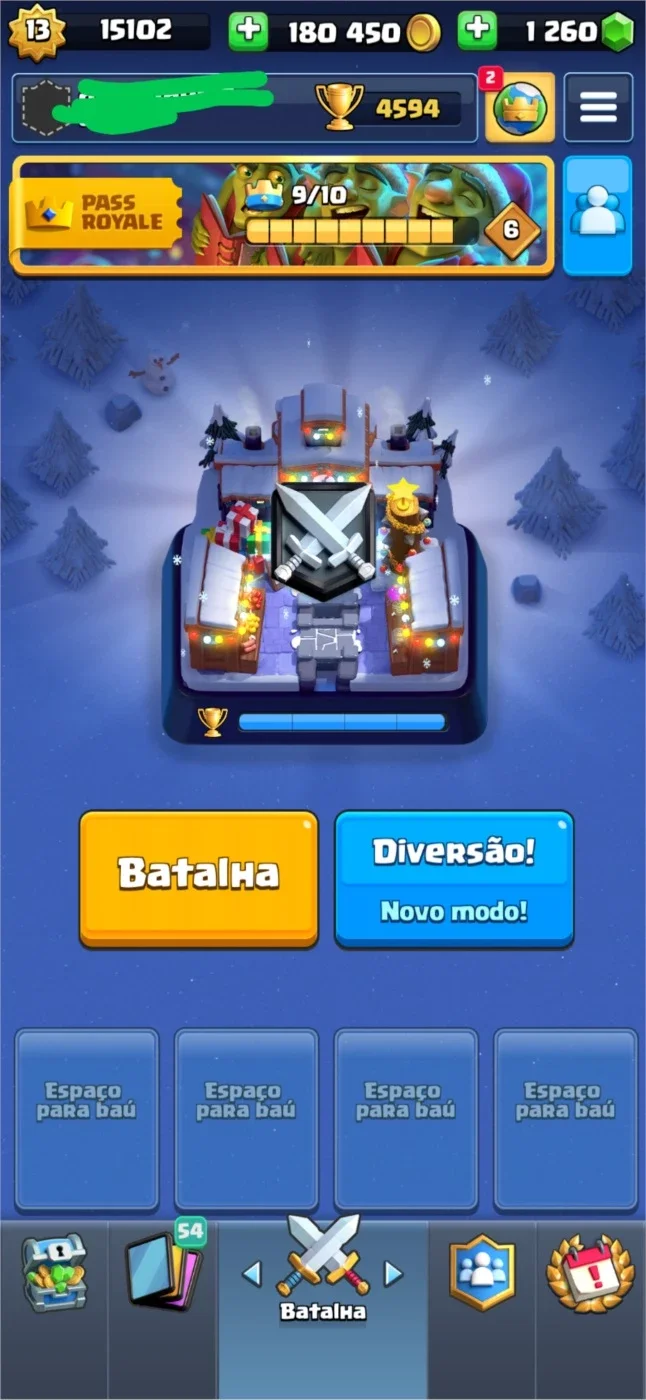646x1400 pixels.
Task: Tap the left arrow beside Batalha tab
Action: coord(252,1273)
